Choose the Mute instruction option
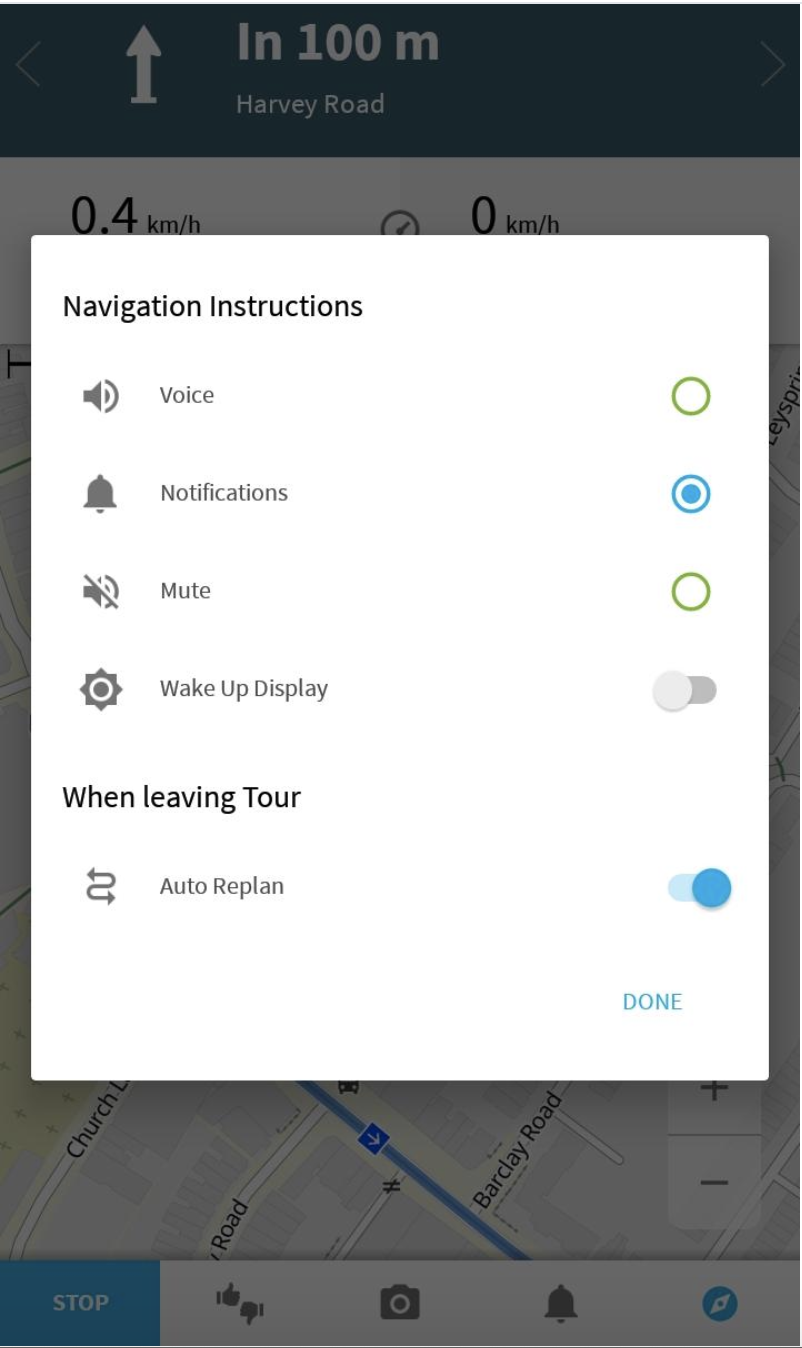Image resolution: width=802 pixels, height=1348 pixels. point(690,592)
